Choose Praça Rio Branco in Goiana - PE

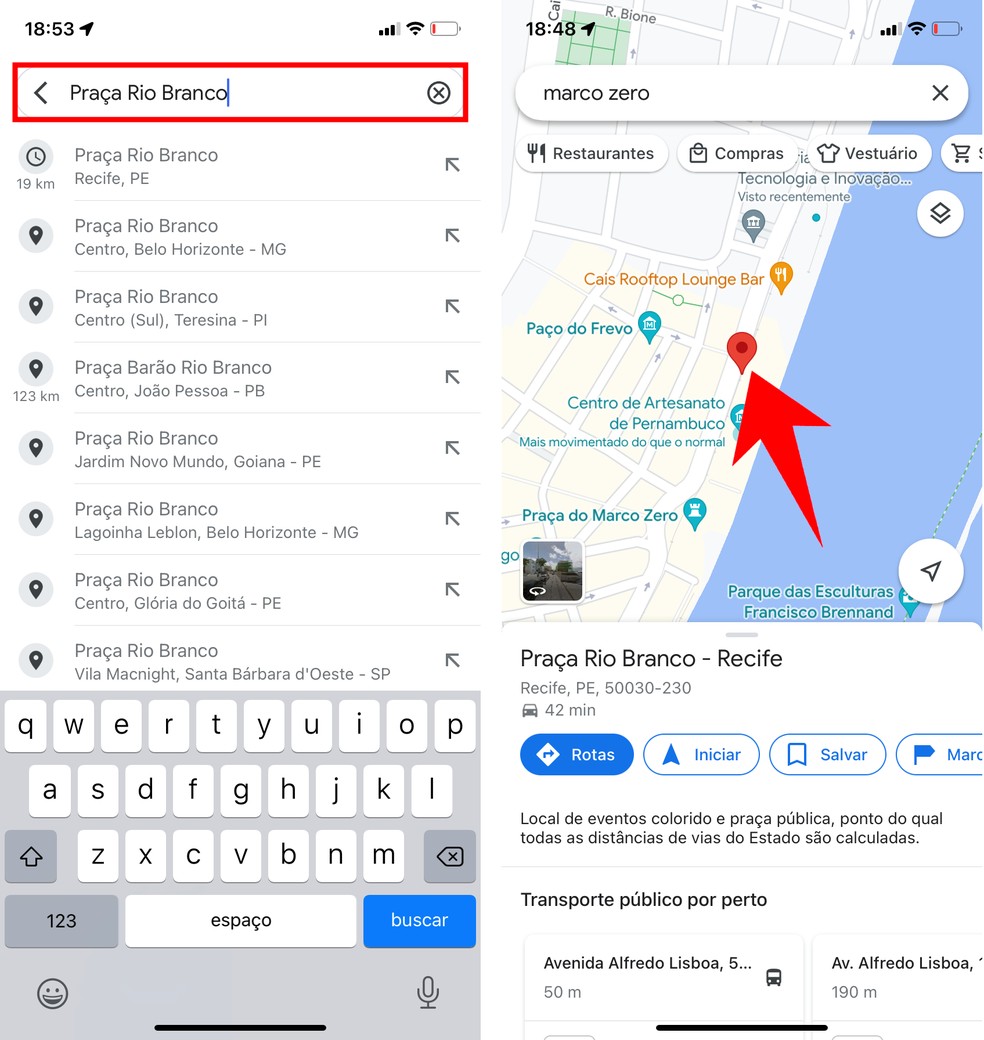[x=197, y=450]
